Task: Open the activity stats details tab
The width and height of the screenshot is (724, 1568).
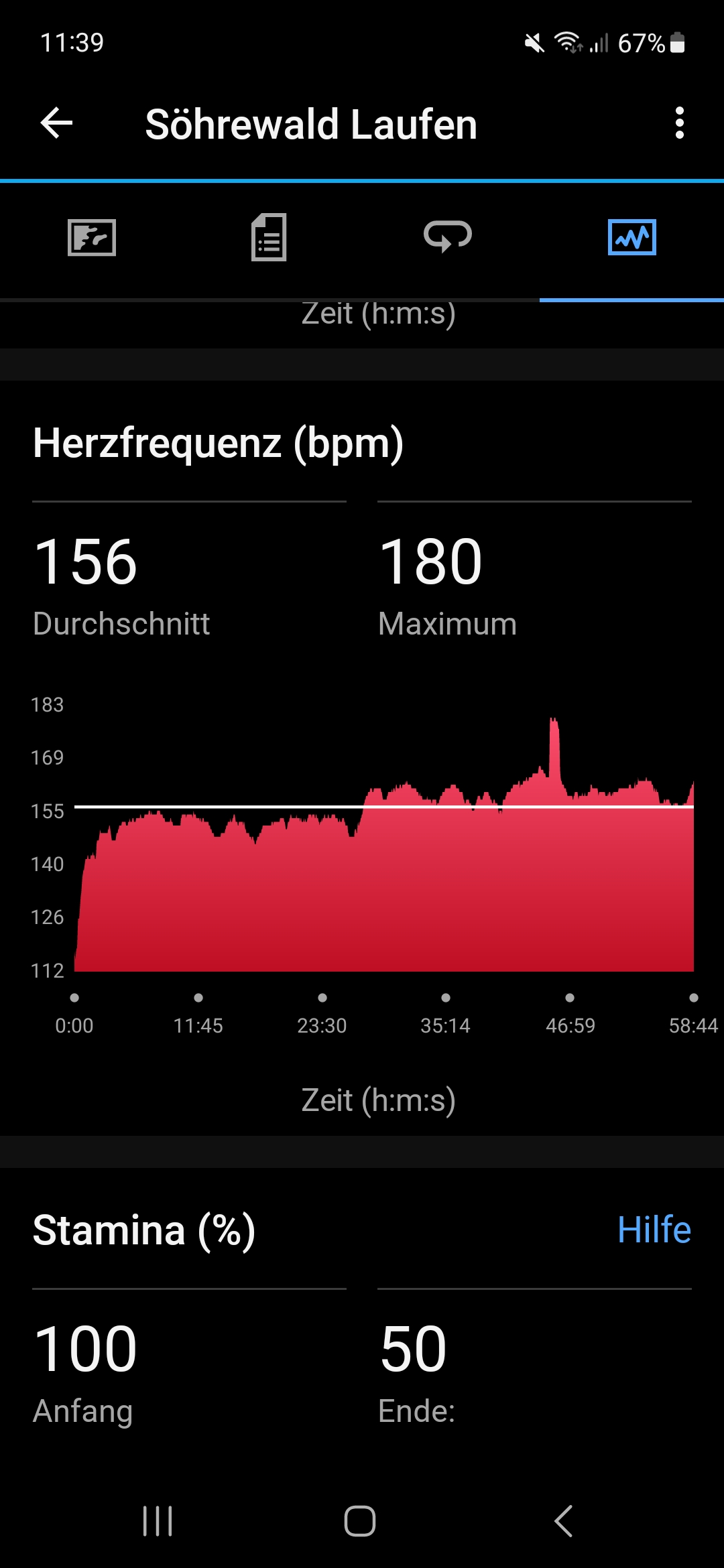Action: (269, 237)
